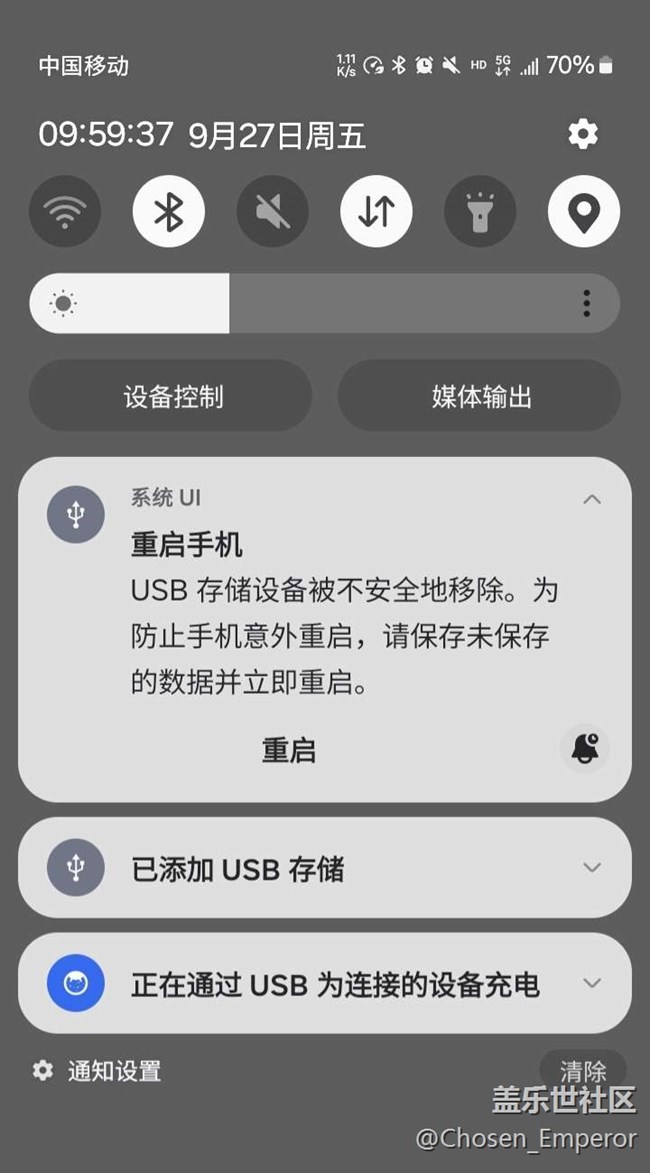Disable the Bluetooth quick toggle
Image resolution: width=650 pixels, height=1173 pixels.
coord(168,212)
